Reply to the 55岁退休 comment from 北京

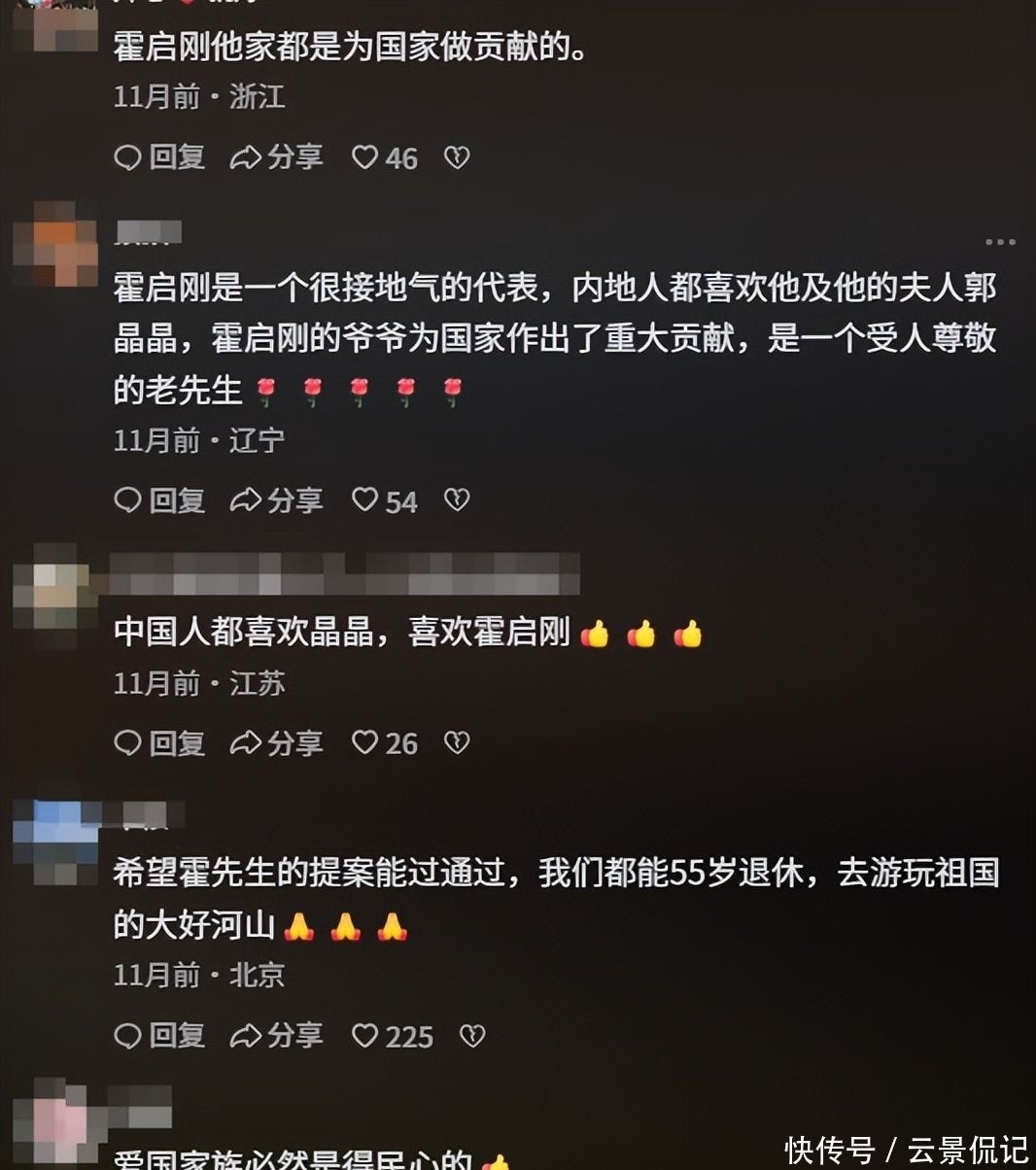coord(159,1036)
